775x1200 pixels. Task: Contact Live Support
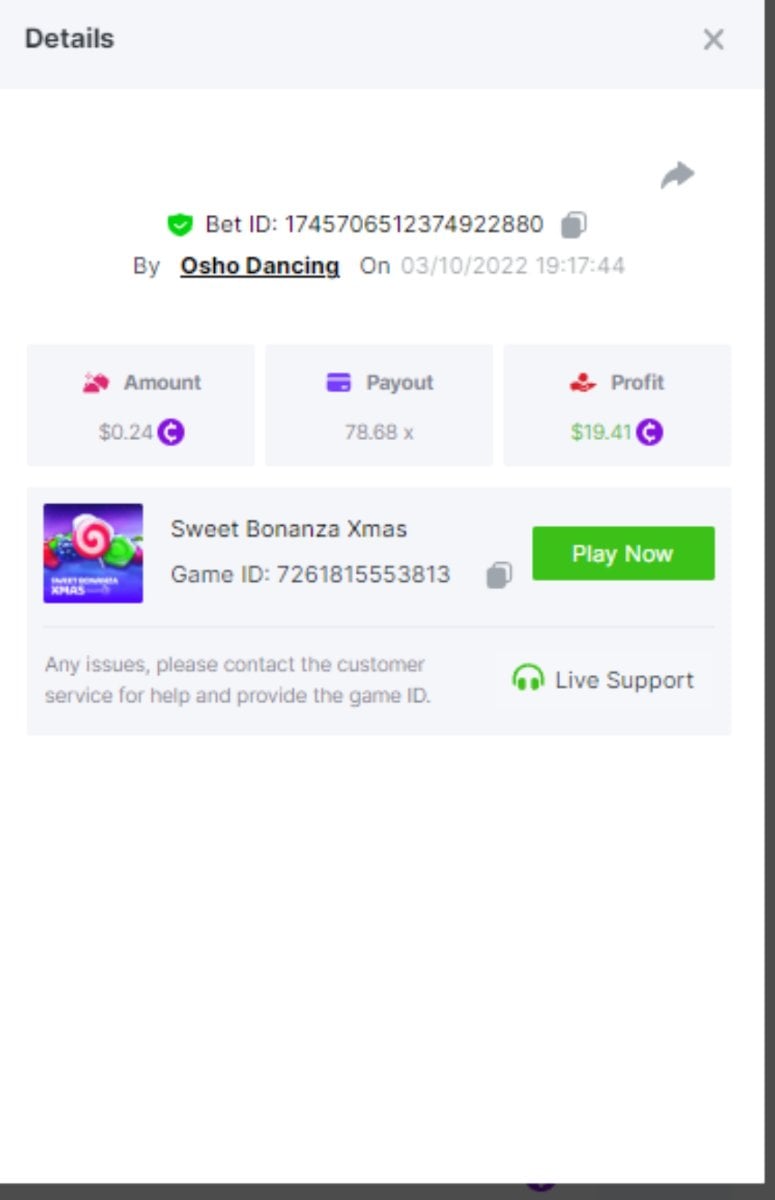click(x=603, y=680)
